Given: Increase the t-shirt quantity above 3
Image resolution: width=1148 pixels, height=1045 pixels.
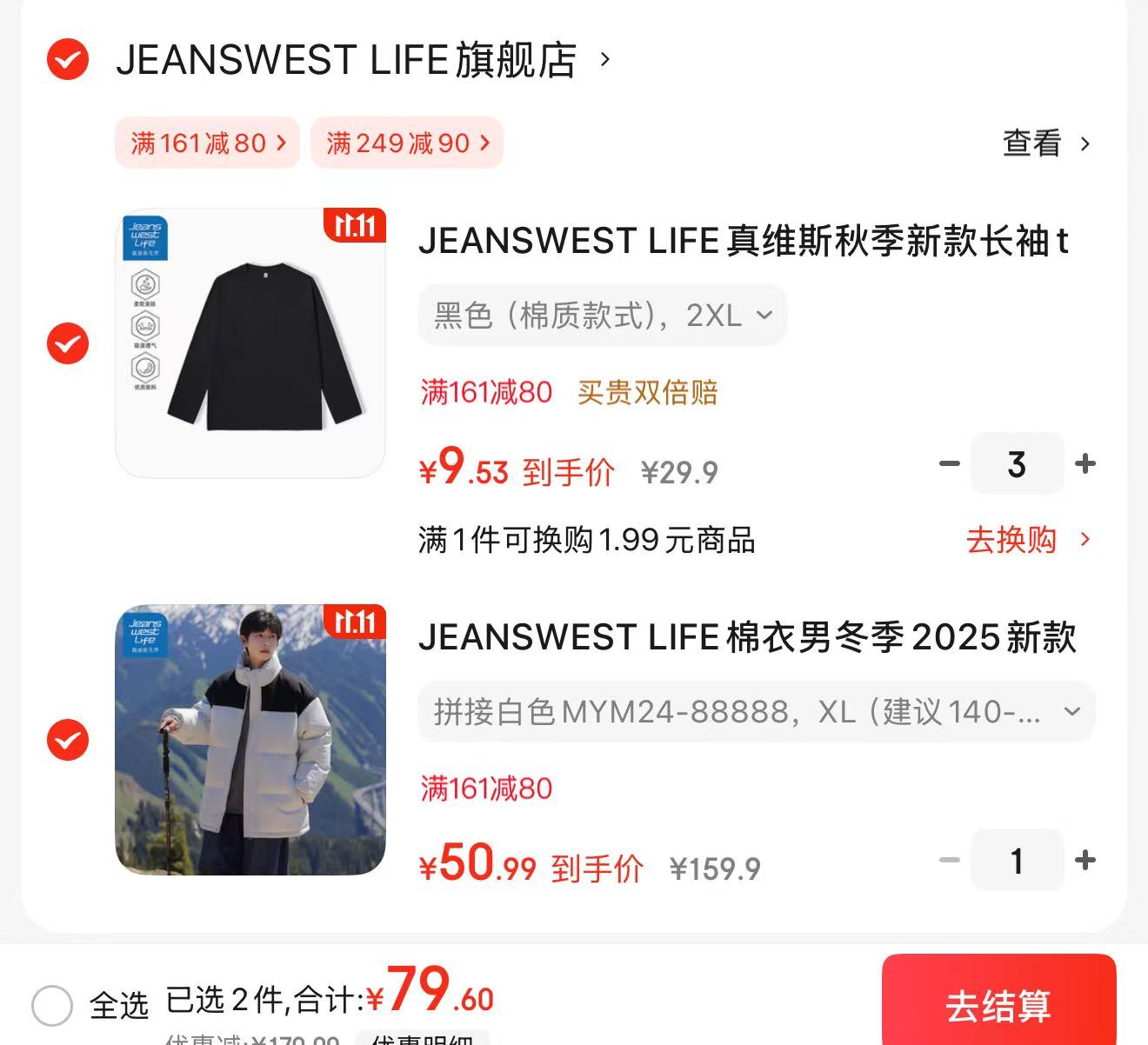Looking at the screenshot, I should click(1085, 464).
